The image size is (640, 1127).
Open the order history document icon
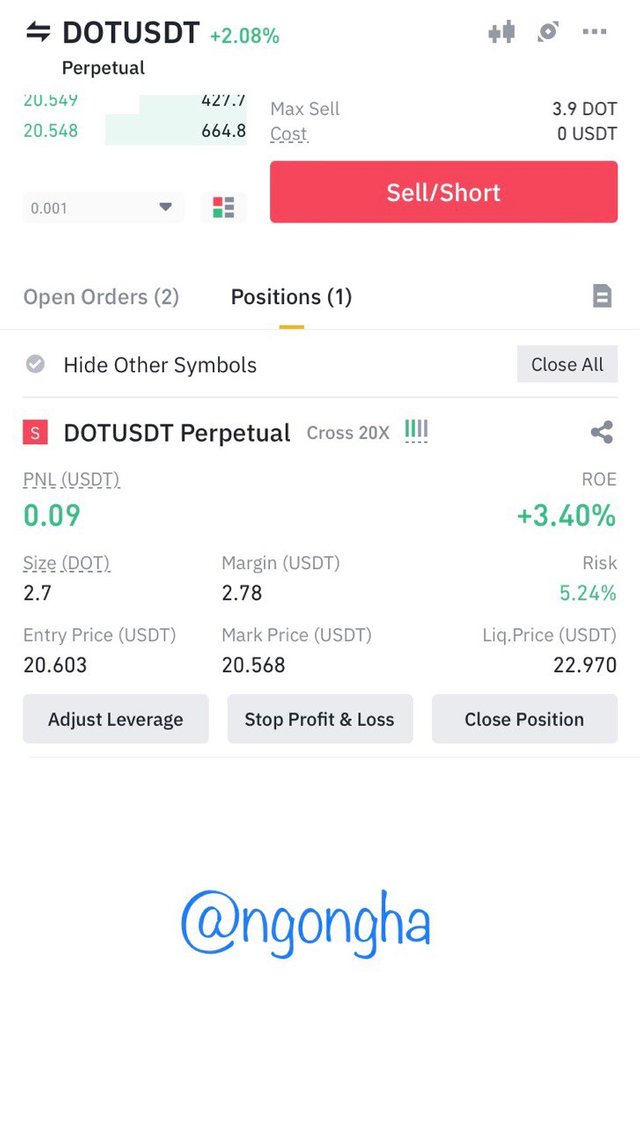[602, 296]
